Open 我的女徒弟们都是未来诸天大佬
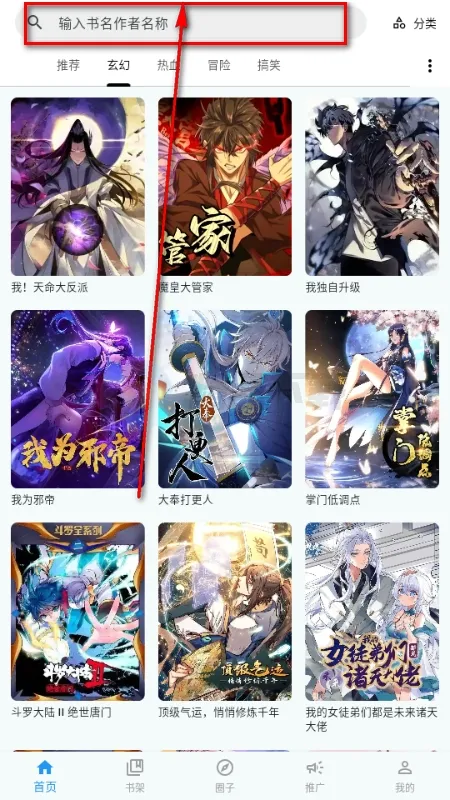Image resolution: width=450 pixels, height=800 pixels. pos(372,628)
